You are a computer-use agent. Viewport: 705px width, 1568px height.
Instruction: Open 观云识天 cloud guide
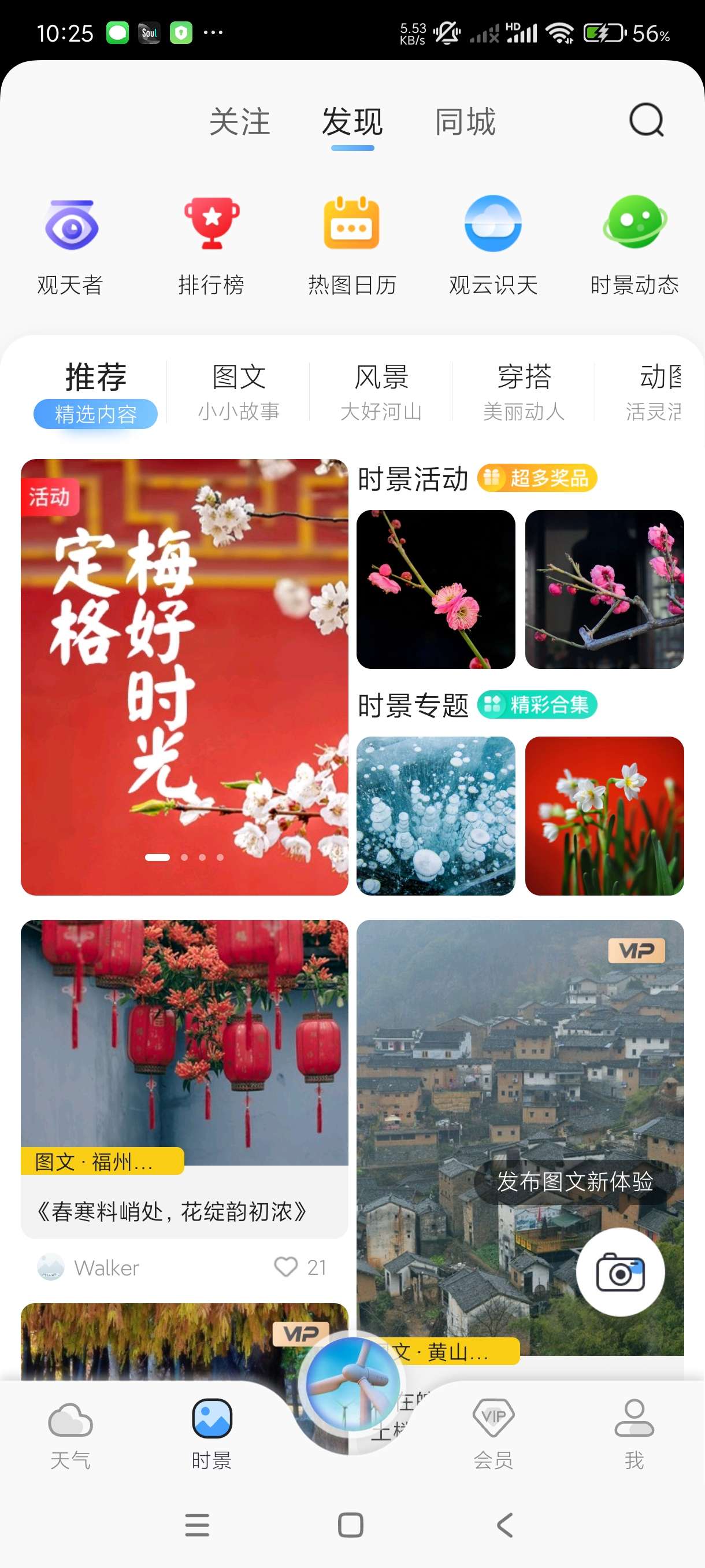(x=493, y=245)
